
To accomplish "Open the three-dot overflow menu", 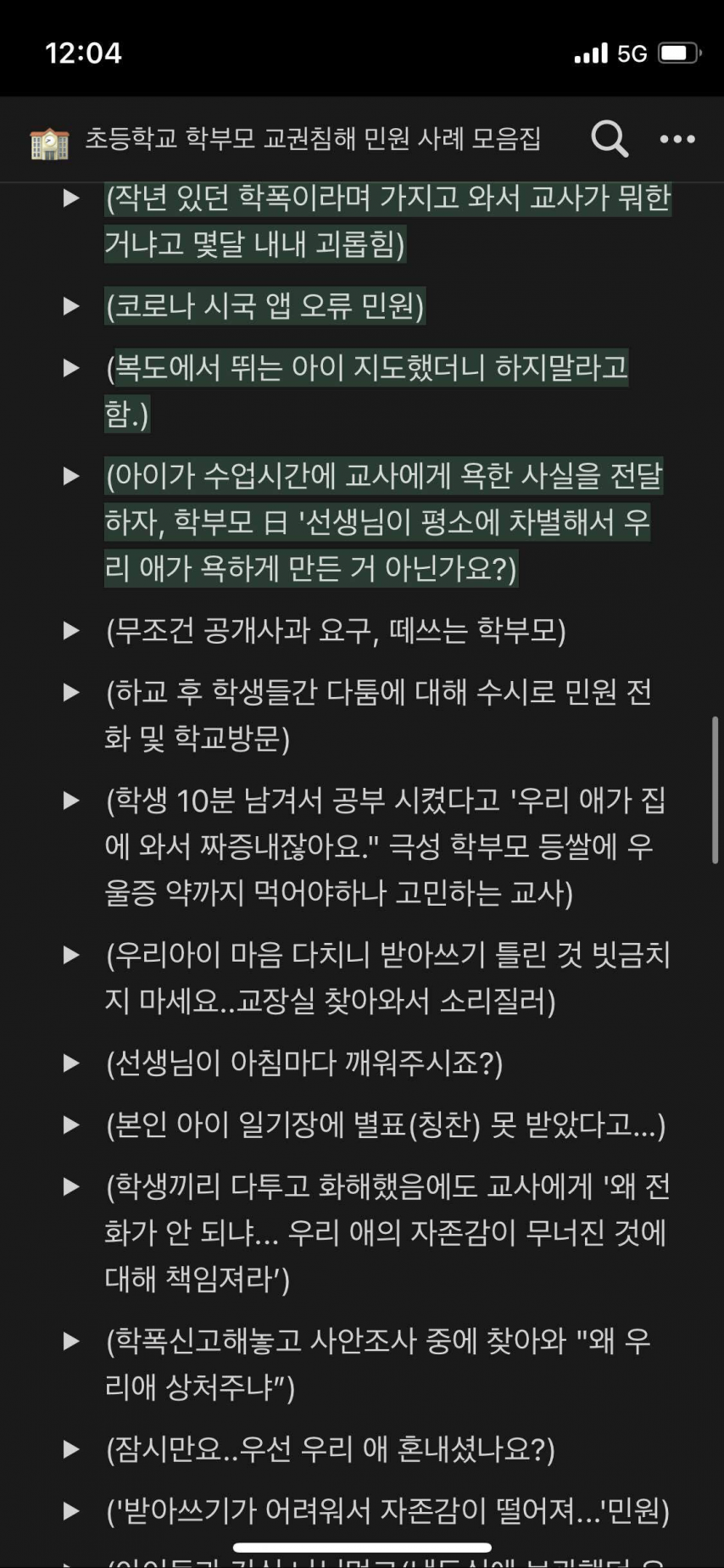I will [677, 139].
